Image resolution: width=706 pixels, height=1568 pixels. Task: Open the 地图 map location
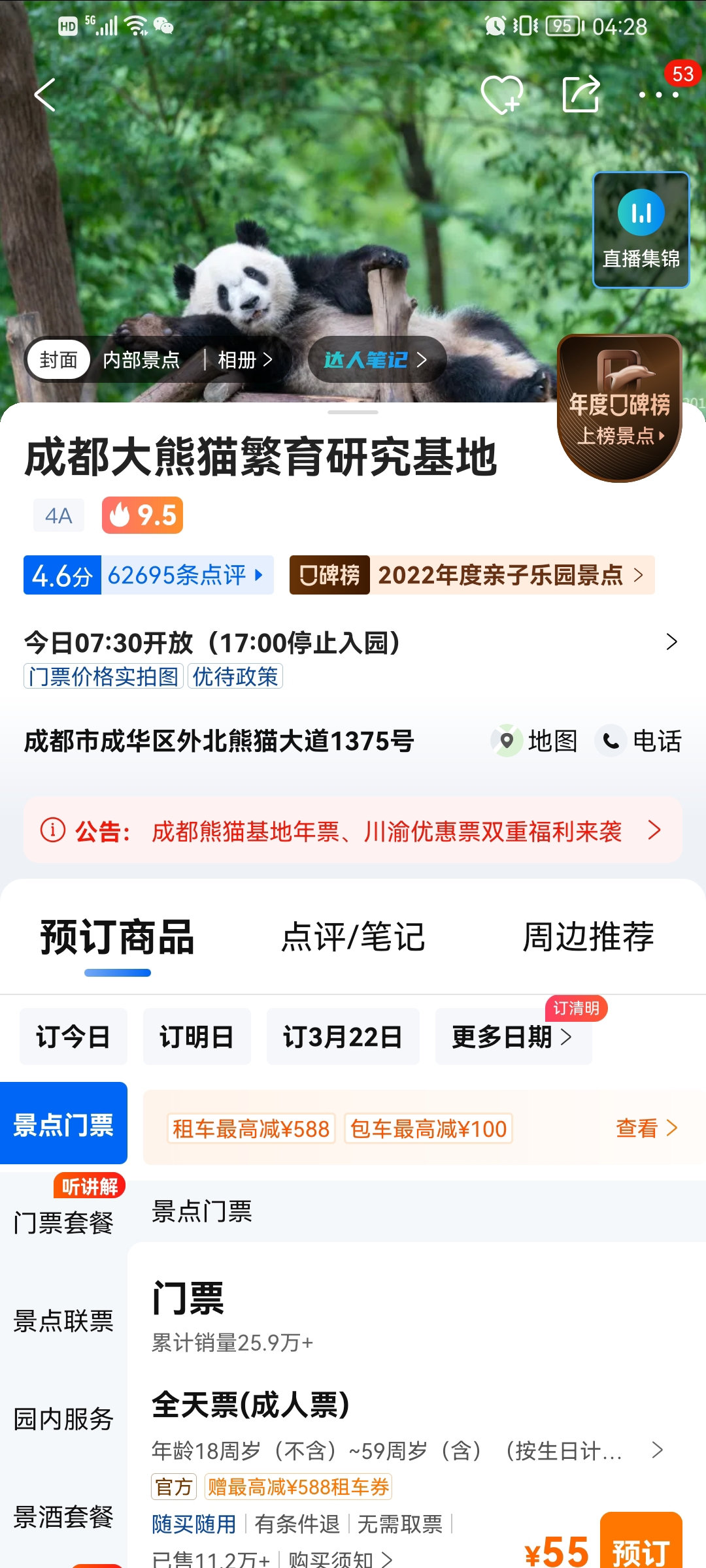pyautogui.click(x=536, y=742)
